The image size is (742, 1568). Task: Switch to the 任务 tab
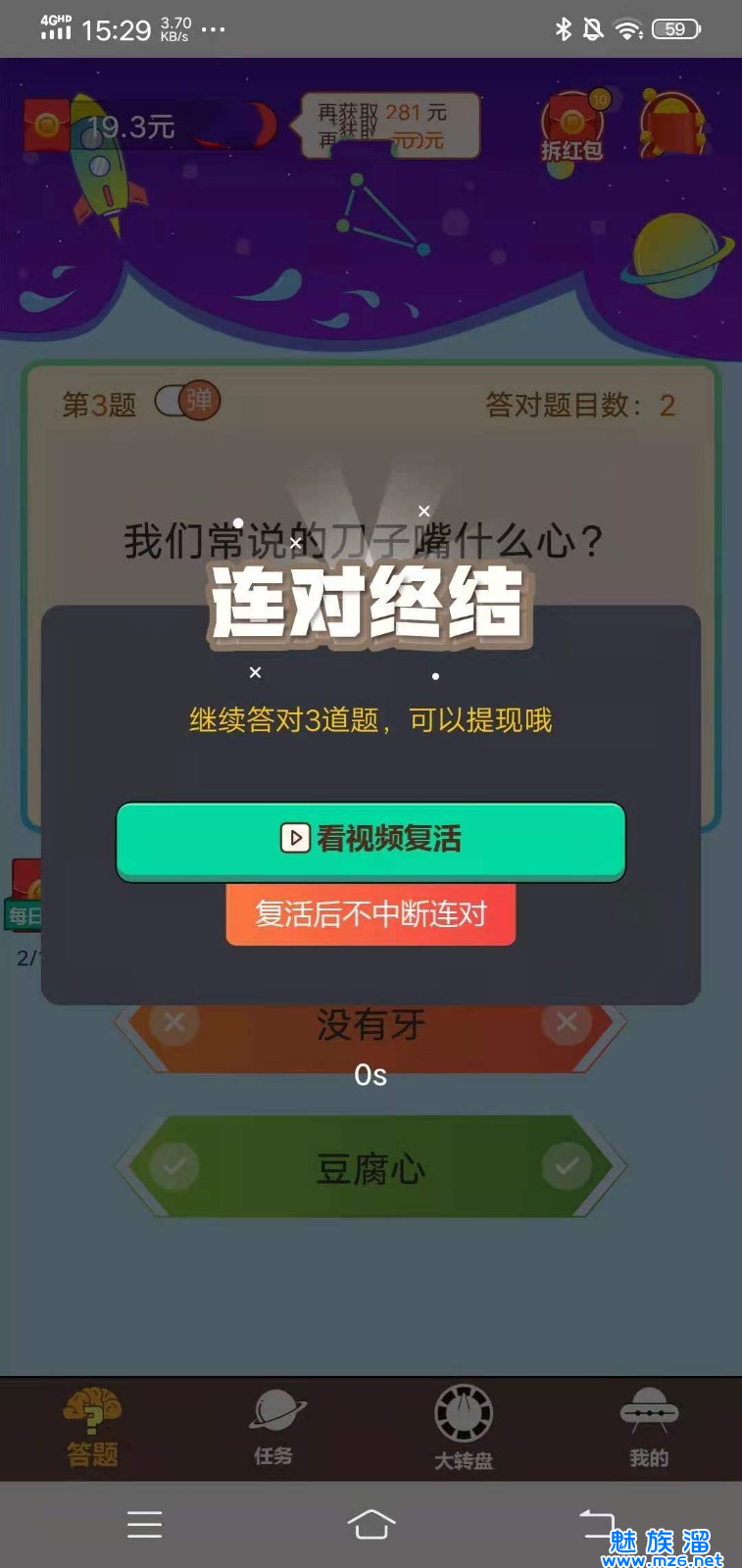(x=273, y=1428)
